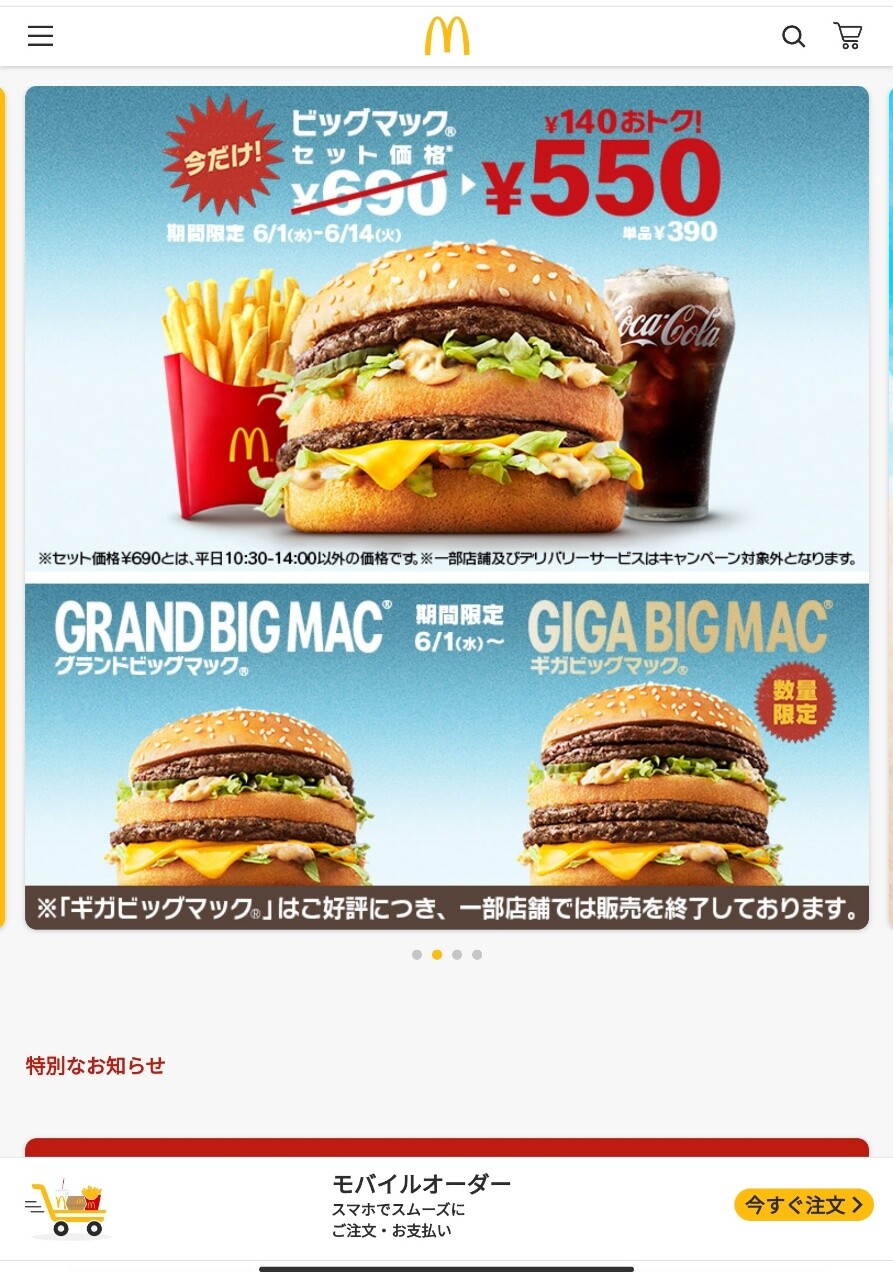Screen dimensions: 893x1280
Task: Jump to the first carousel slide dot
Action: 417,955
